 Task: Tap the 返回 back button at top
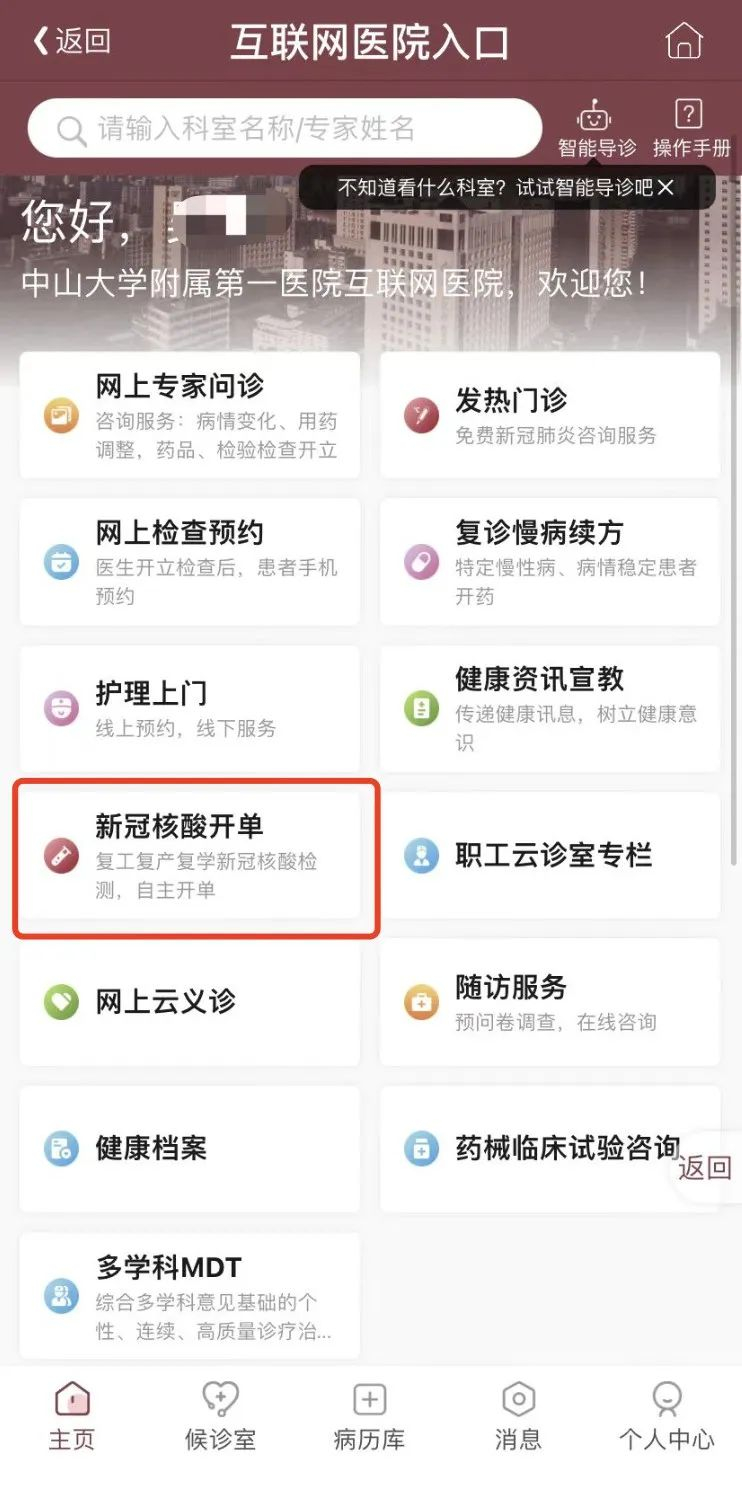coord(71,41)
